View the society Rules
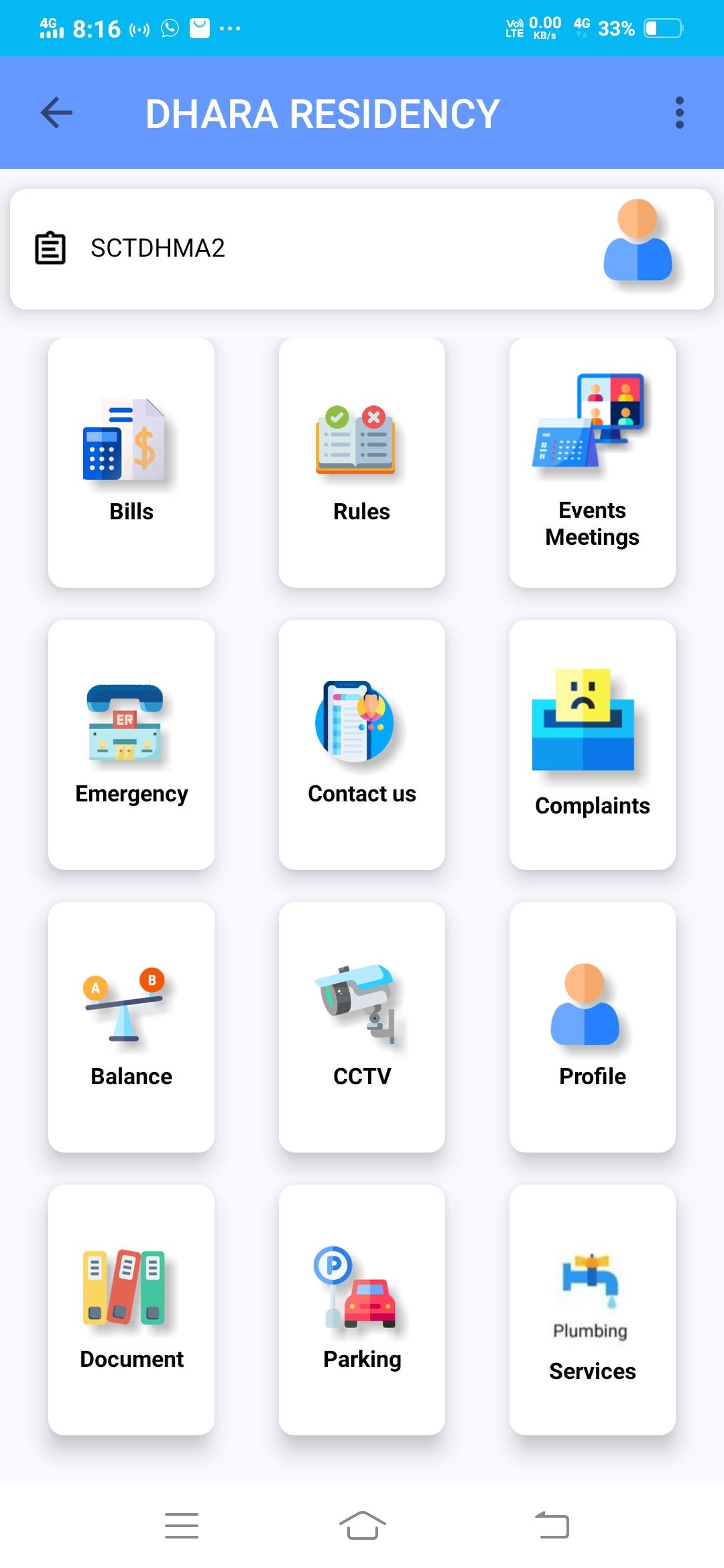Viewport: 724px width, 1568px height. [362, 462]
